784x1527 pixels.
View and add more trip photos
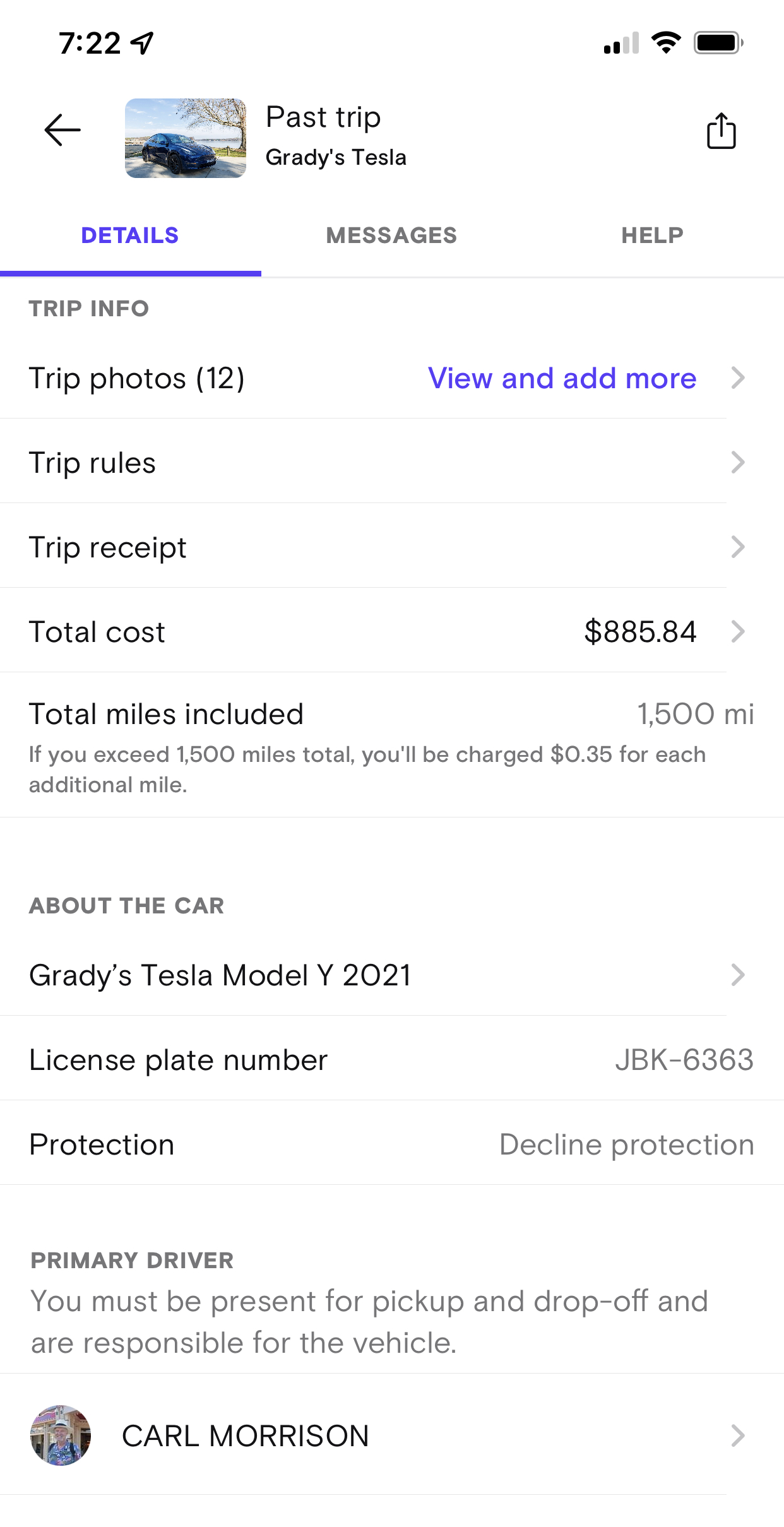[562, 379]
